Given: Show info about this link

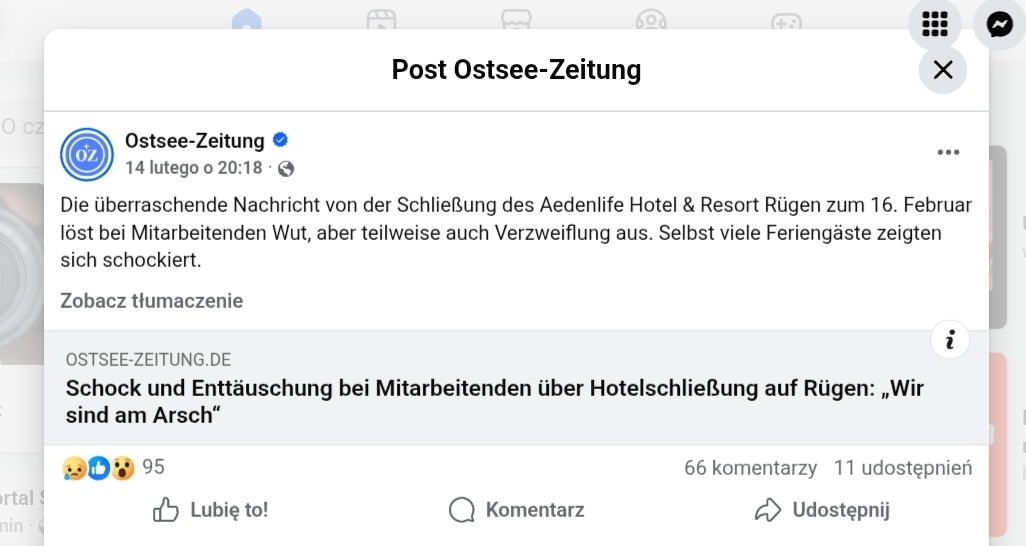Looking at the screenshot, I should (950, 340).
